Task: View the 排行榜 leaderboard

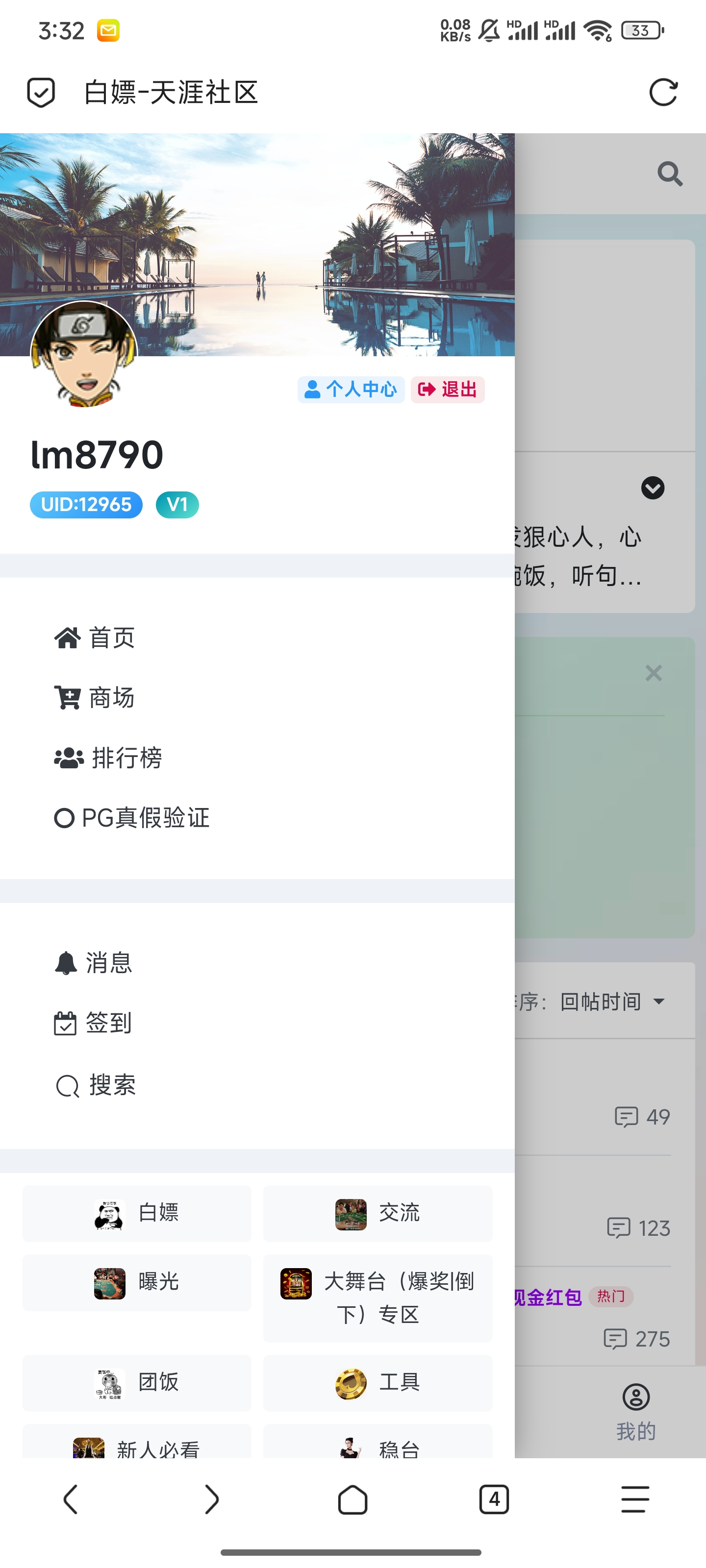Action: point(108,758)
